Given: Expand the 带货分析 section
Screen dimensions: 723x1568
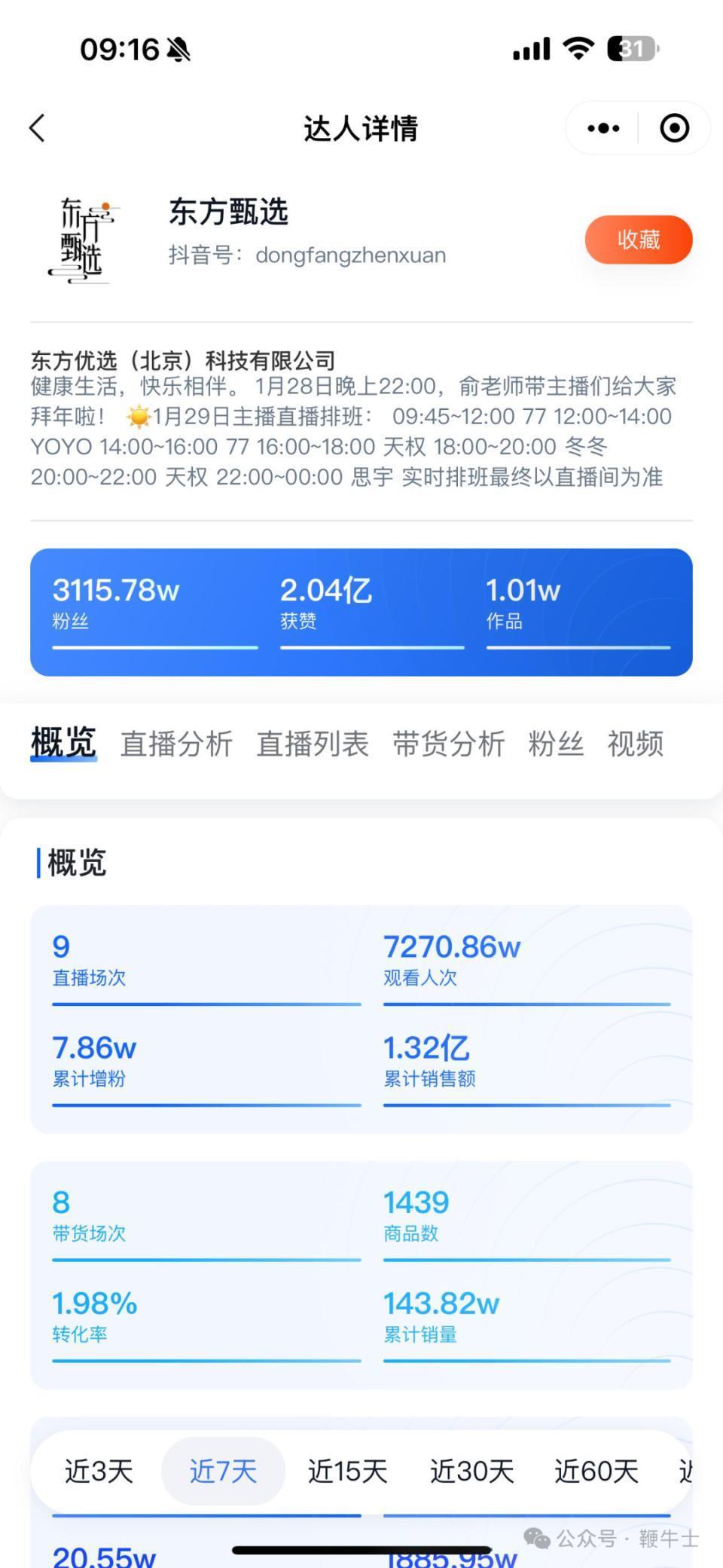Looking at the screenshot, I should pyautogui.click(x=449, y=744).
